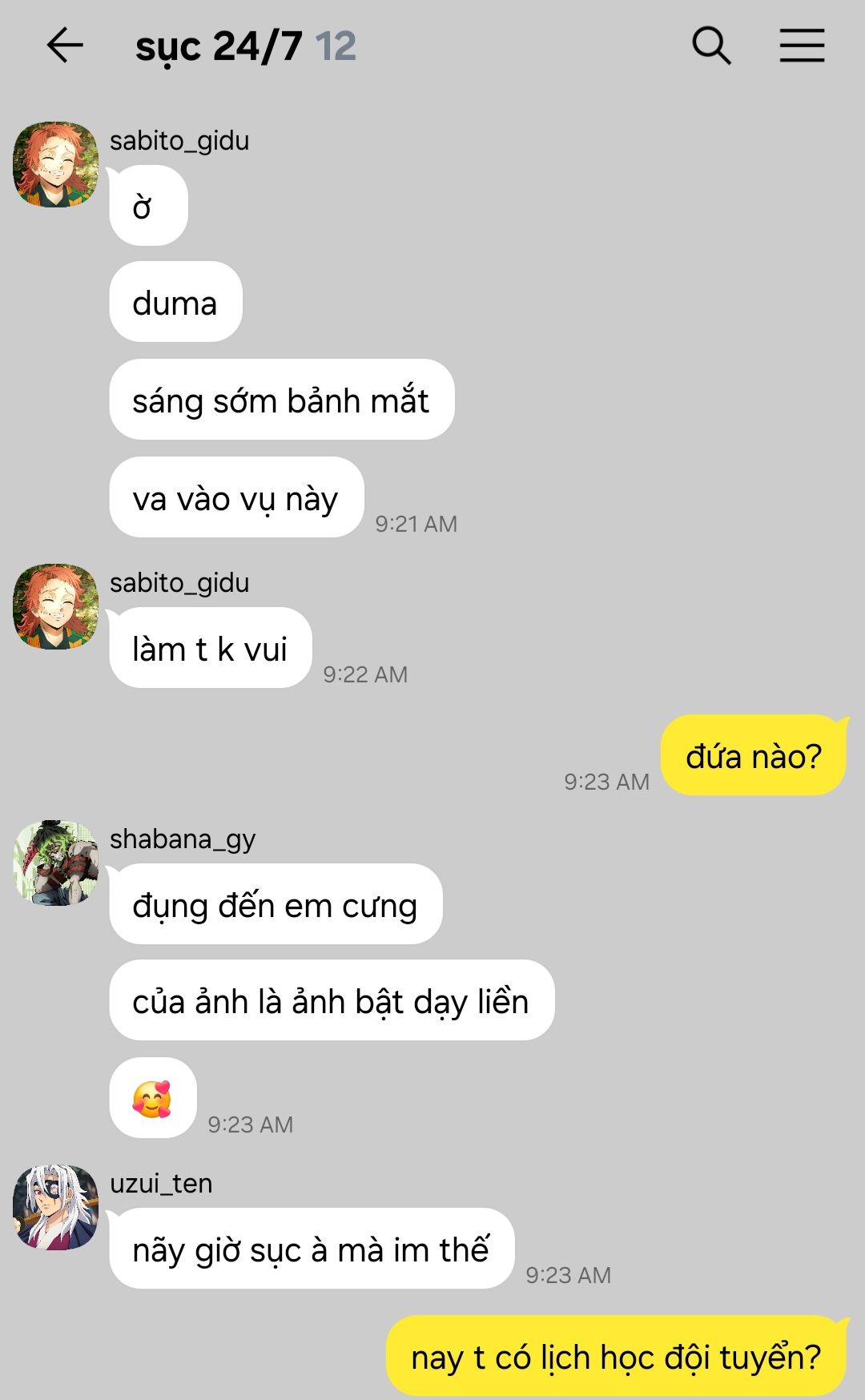View sabito_gidu's avatar beside the "ờ" message
Image resolution: width=865 pixels, height=1400 pixels.
click(56, 164)
